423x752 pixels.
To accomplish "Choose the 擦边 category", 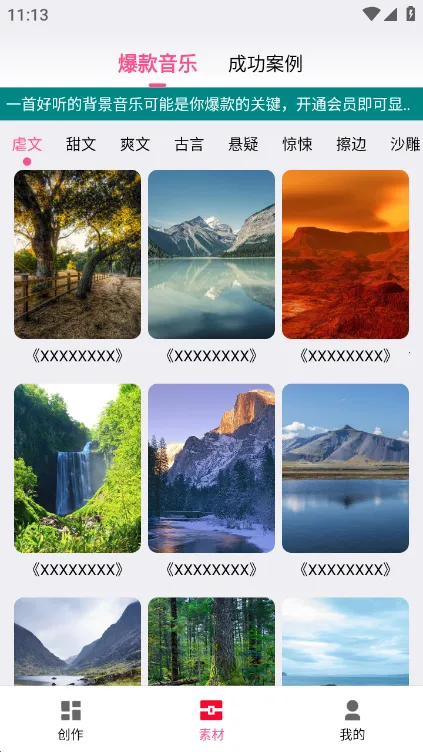I will coord(351,144).
